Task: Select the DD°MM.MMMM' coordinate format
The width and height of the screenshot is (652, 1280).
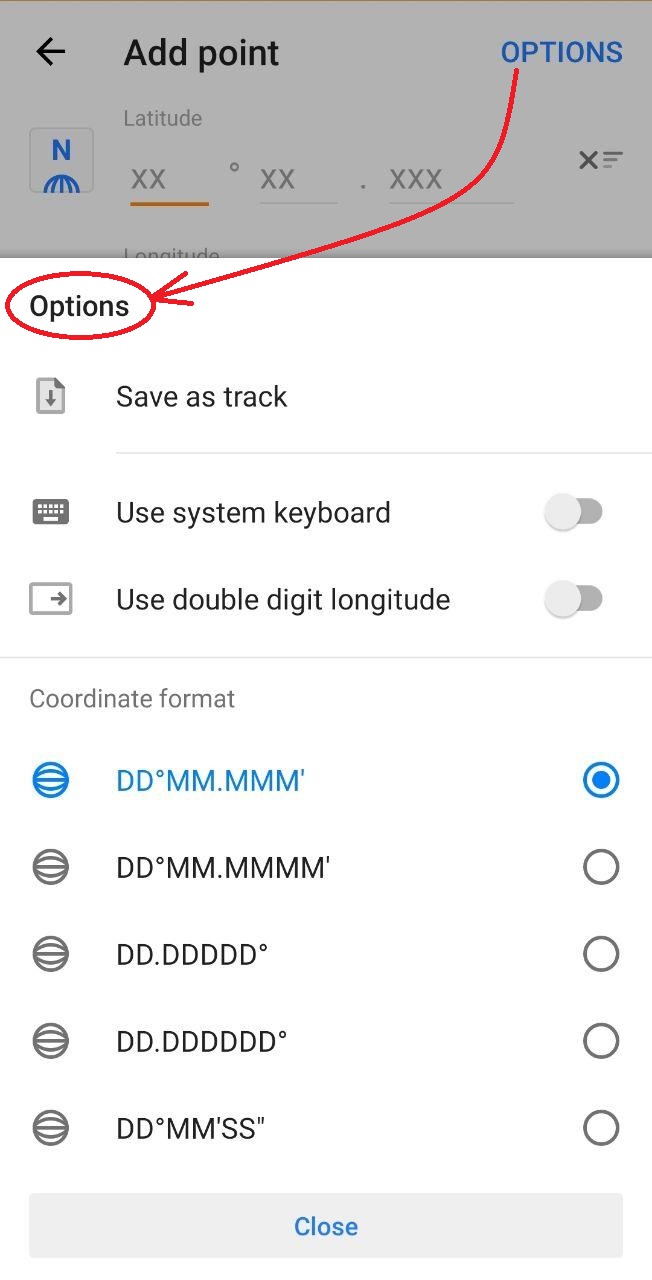Action: point(600,867)
